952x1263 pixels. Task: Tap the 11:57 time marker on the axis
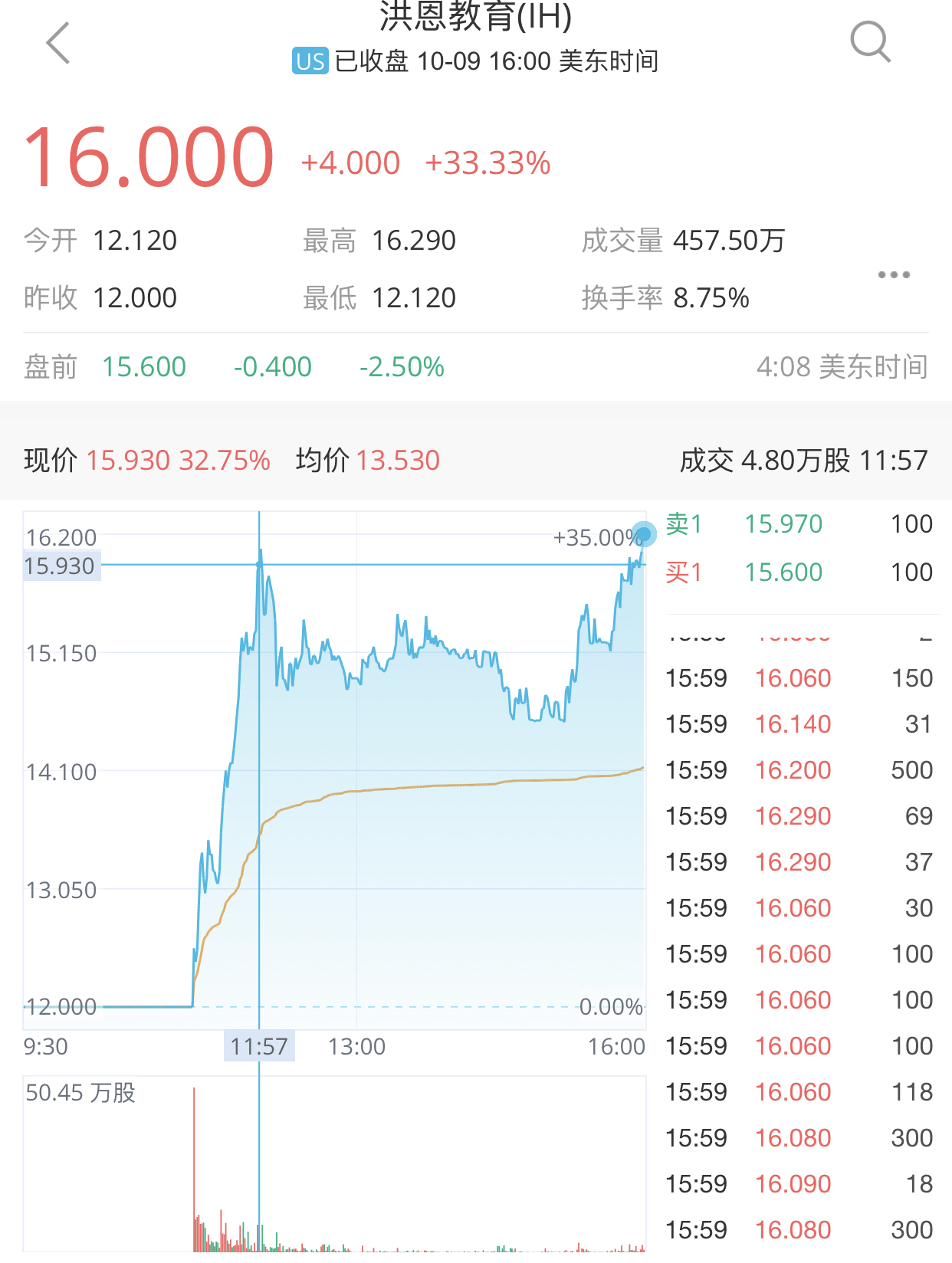259,1045
